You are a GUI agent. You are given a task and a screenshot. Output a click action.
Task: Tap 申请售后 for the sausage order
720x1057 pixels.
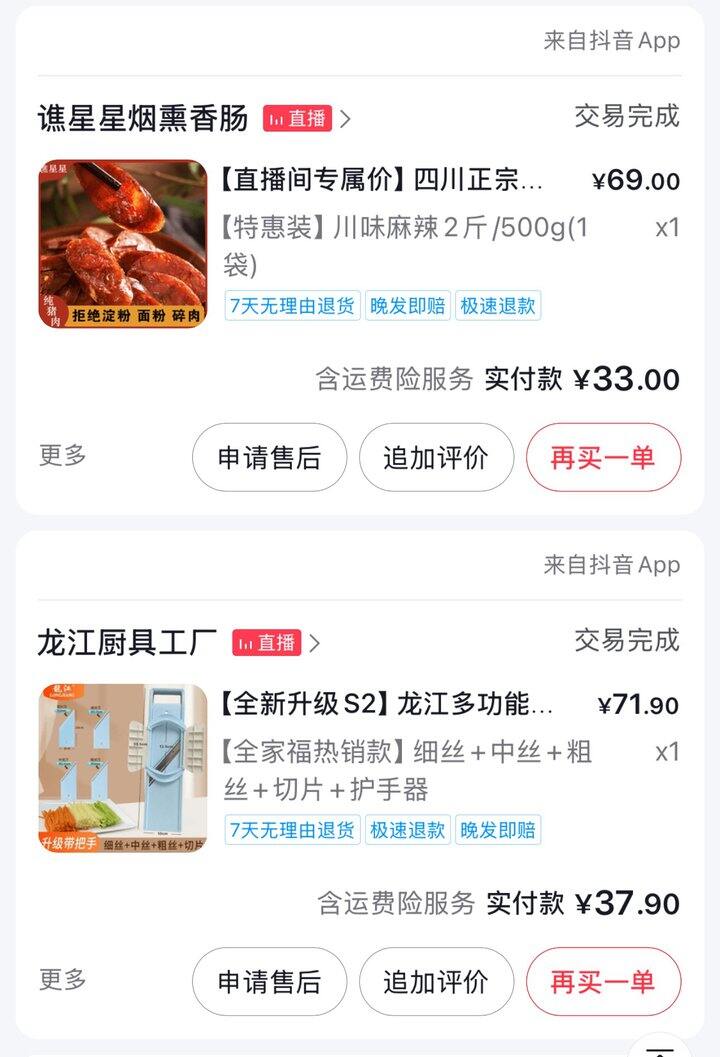[269, 457]
